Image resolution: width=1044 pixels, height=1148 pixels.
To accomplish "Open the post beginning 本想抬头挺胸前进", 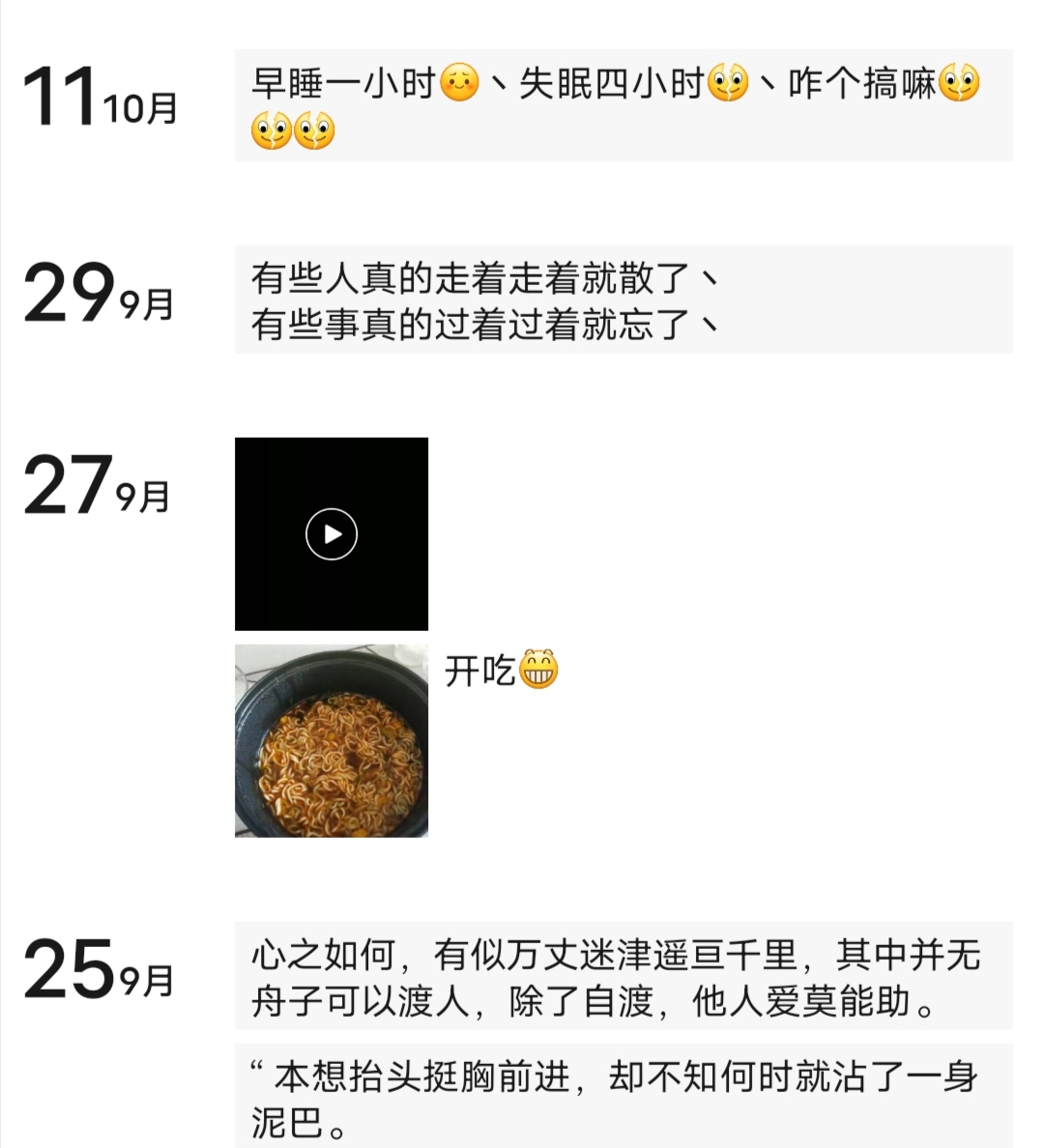I will [x=623, y=1098].
